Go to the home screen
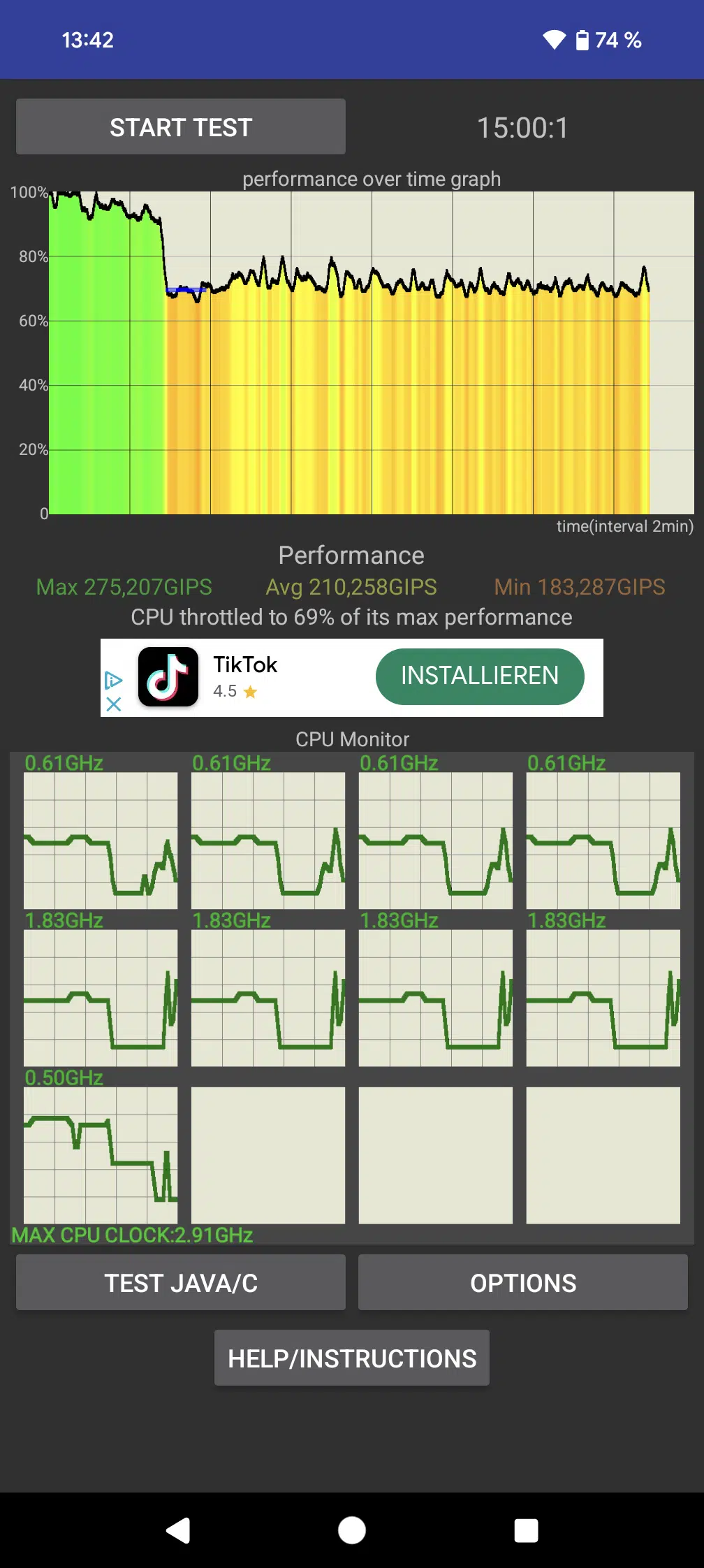The image size is (704, 1568). tap(352, 1530)
